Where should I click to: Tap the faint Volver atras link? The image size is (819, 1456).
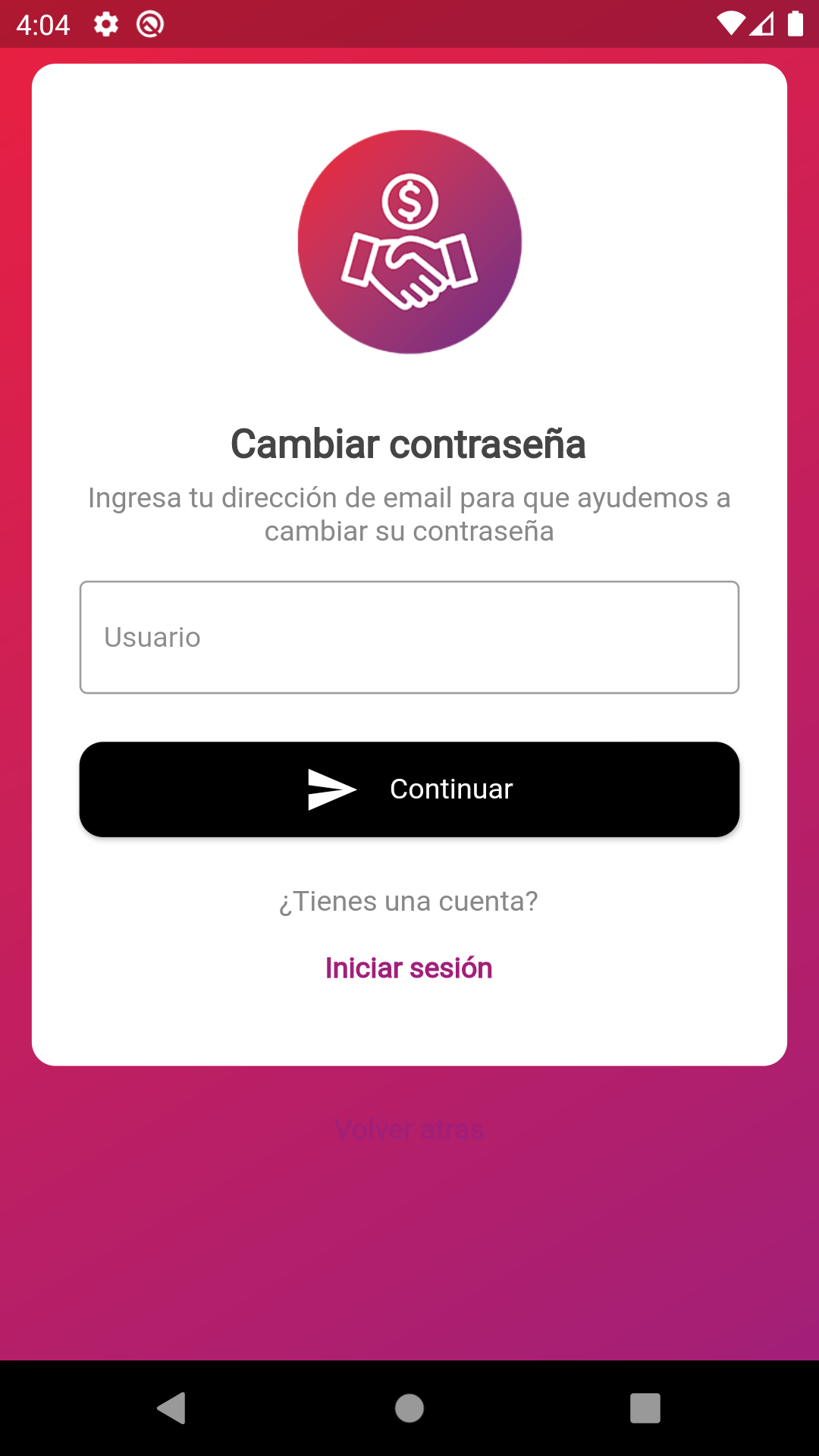pos(409,1130)
